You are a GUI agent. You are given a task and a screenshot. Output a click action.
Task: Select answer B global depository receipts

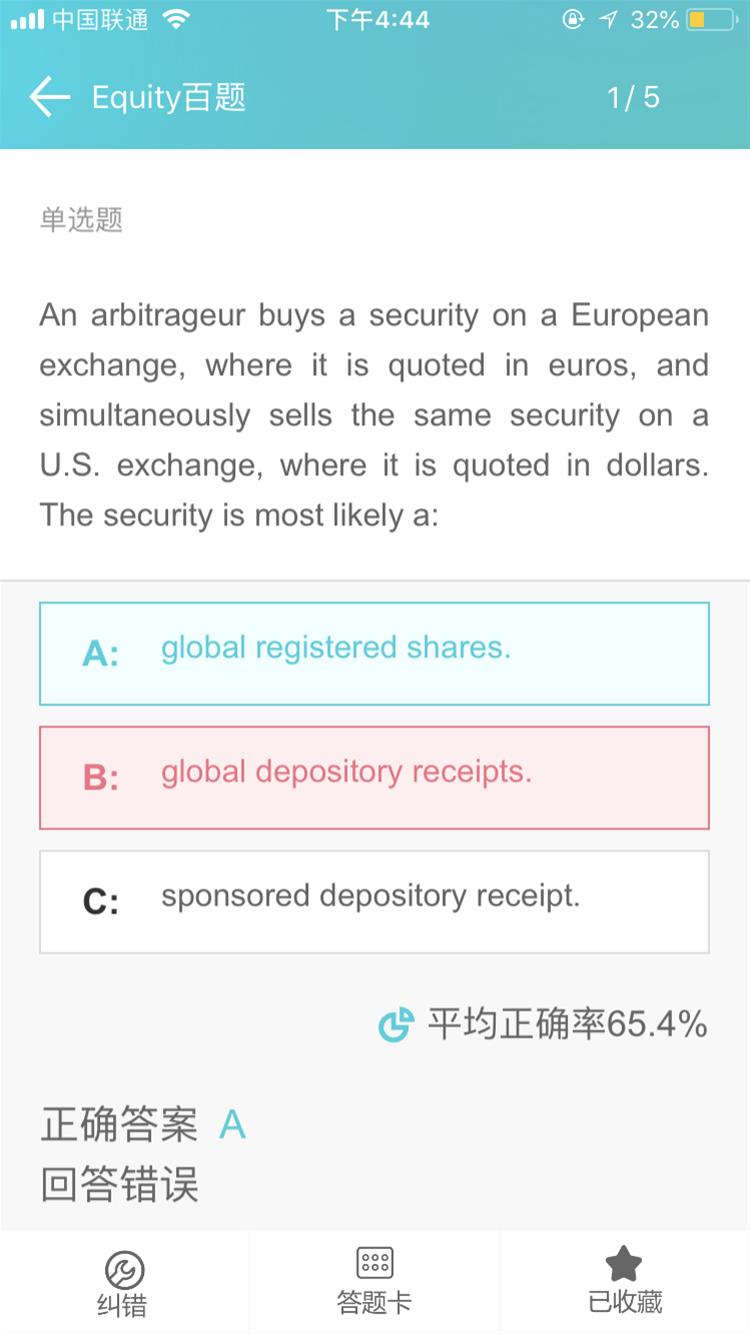374,778
